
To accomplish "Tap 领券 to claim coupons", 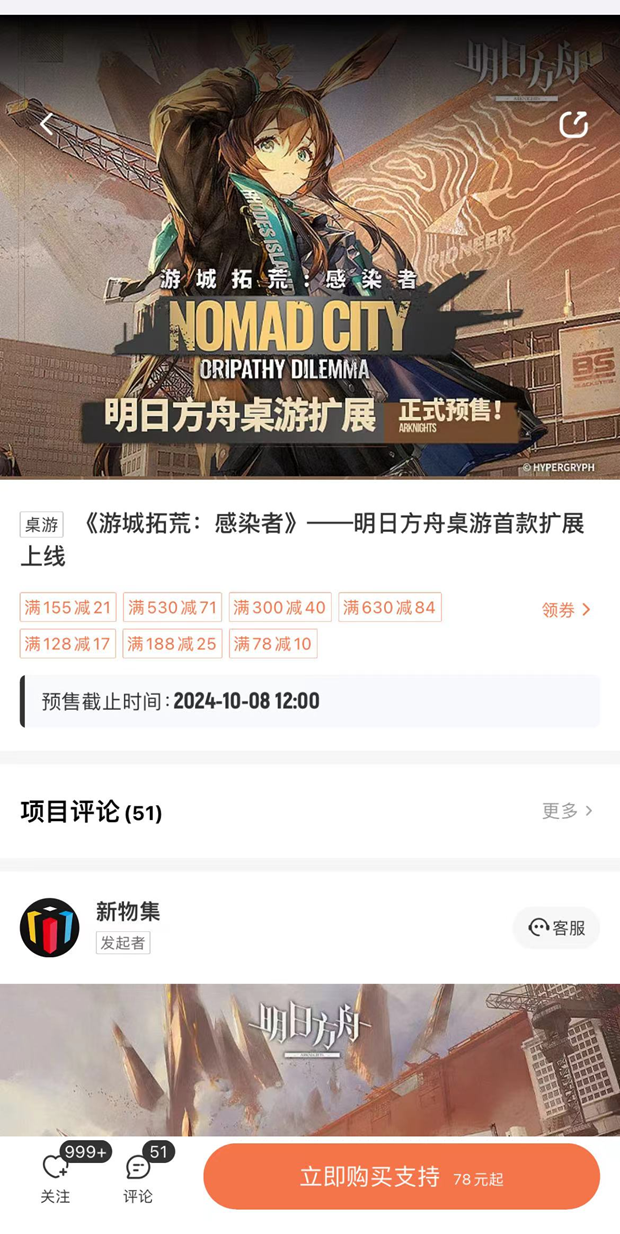I will pos(566,609).
